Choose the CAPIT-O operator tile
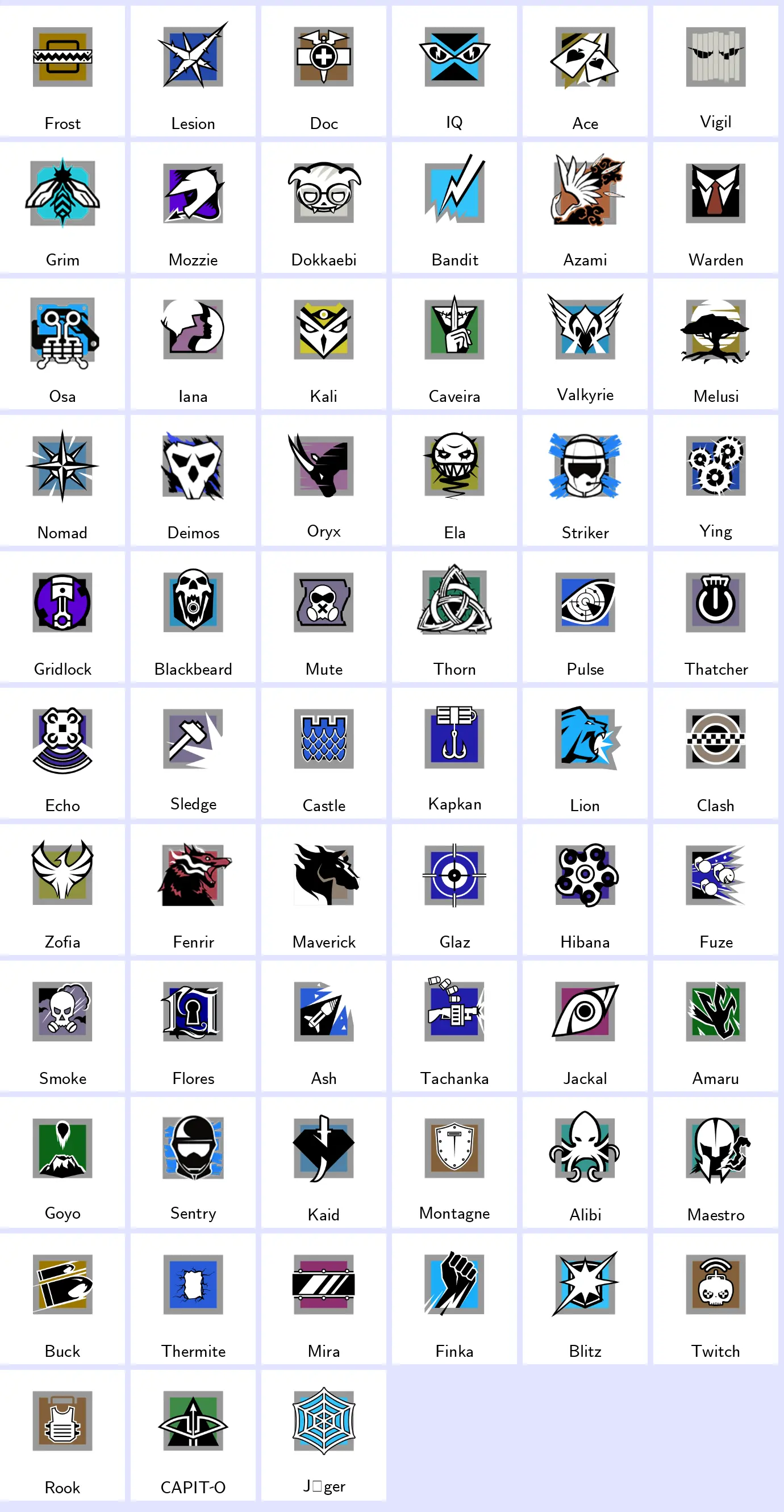The image size is (784, 1512). pos(193,1435)
